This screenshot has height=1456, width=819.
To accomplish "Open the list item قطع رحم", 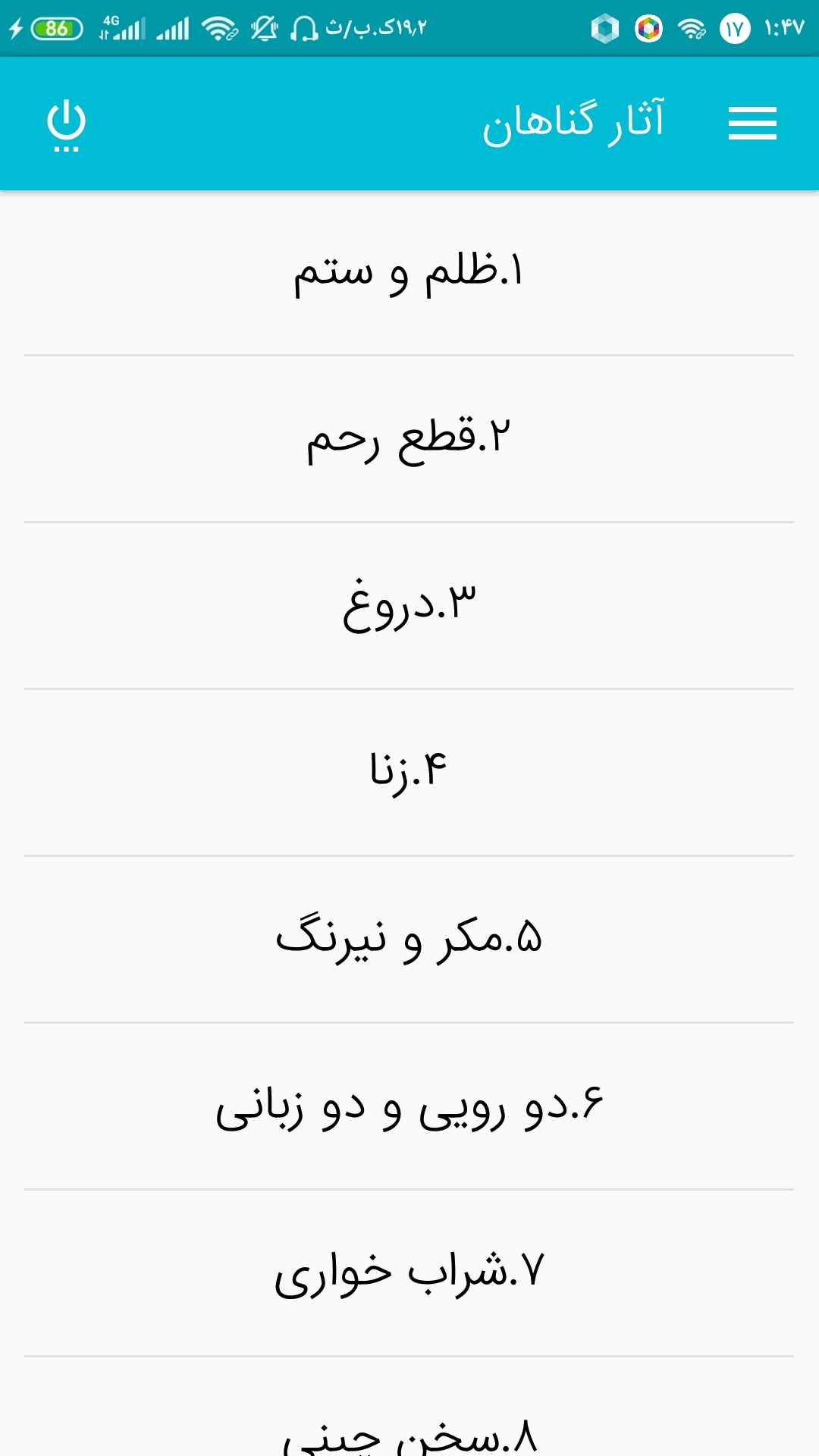I will [x=409, y=440].
